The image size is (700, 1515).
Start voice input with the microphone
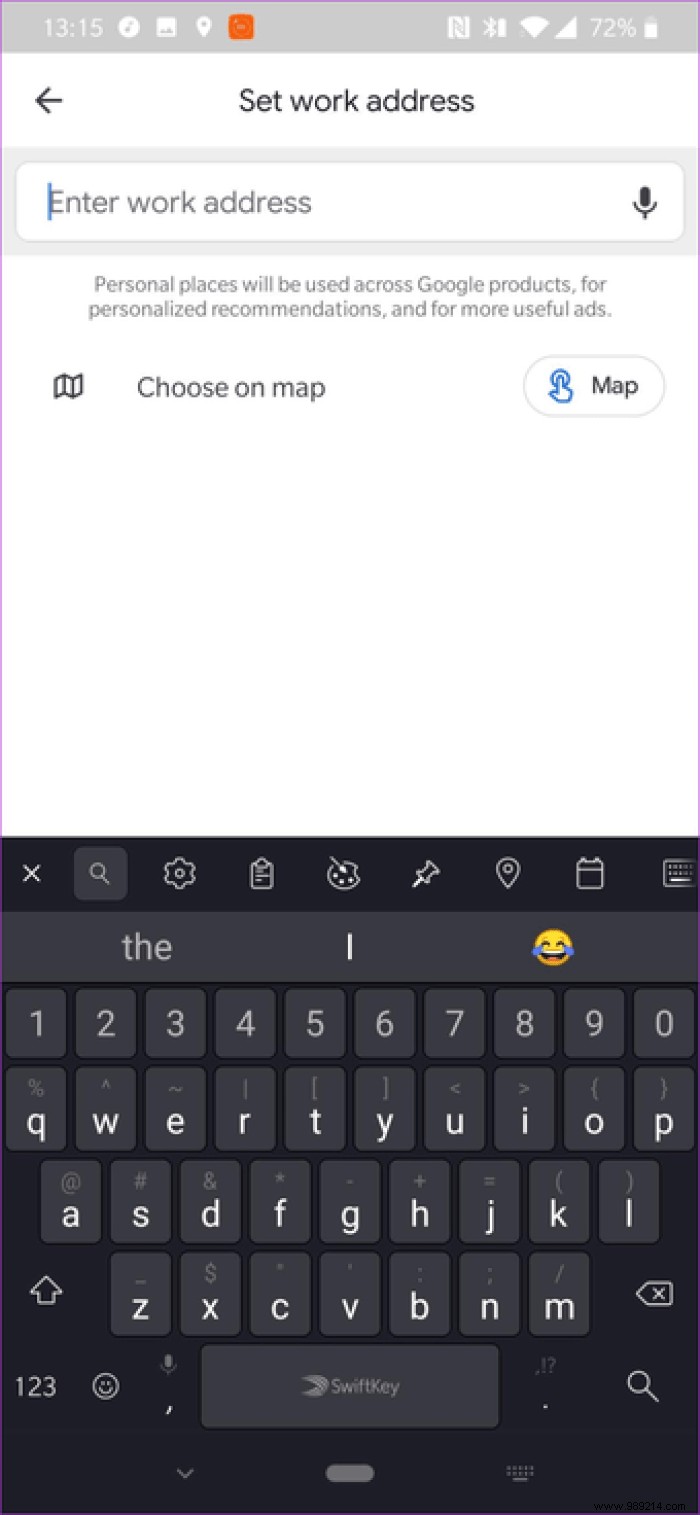(x=645, y=203)
